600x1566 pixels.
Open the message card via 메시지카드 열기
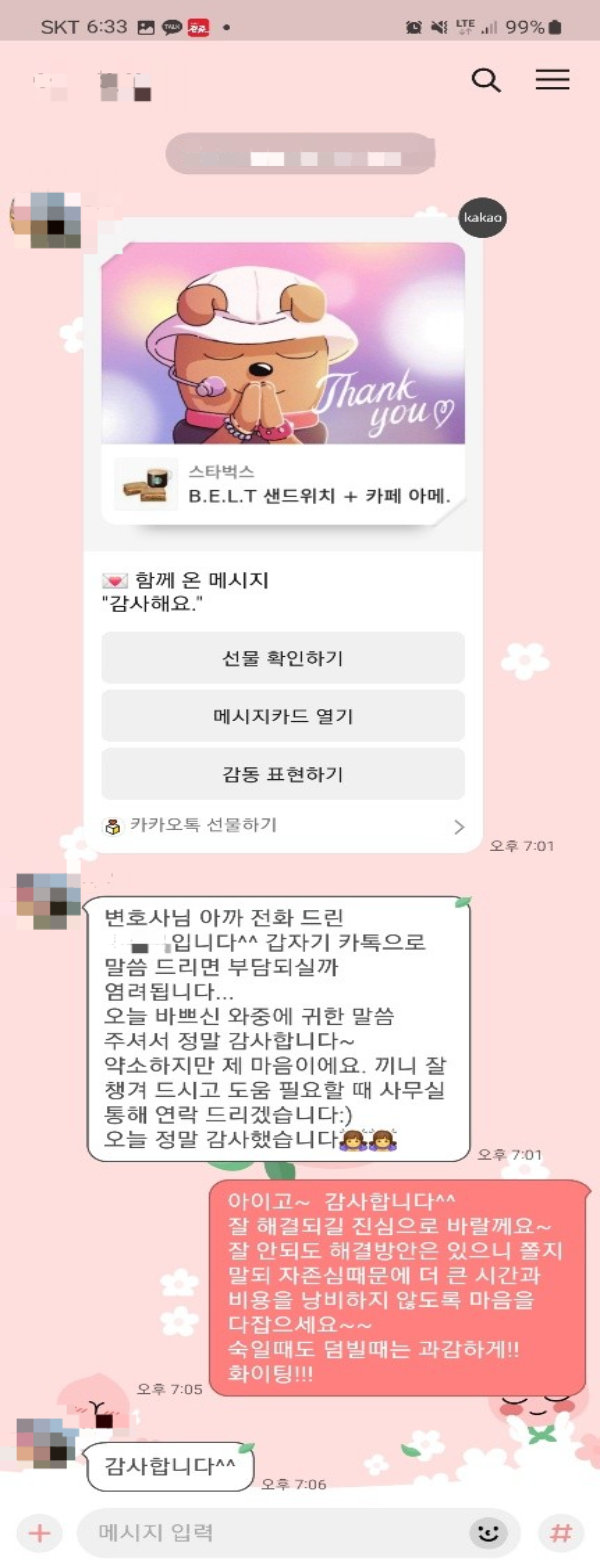tap(283, 716)
